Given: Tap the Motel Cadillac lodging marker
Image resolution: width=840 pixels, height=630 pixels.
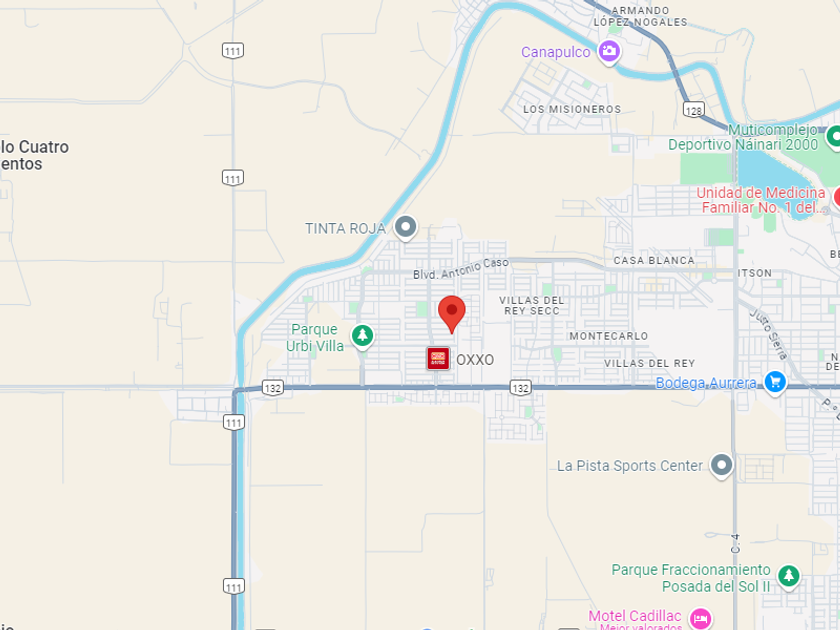Looking at the screenshot, I should (700, 618).
